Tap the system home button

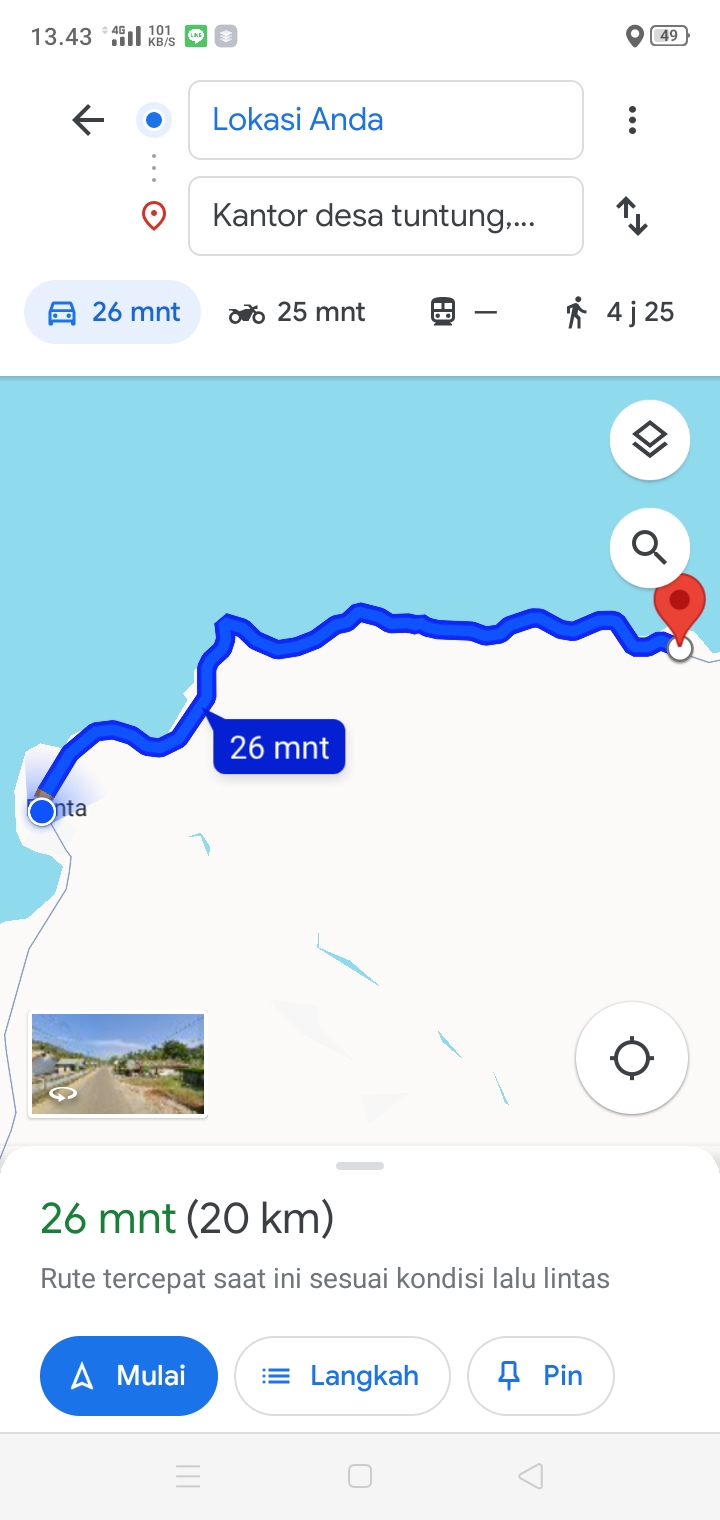pyautogui.click(x=360, y=1476)
